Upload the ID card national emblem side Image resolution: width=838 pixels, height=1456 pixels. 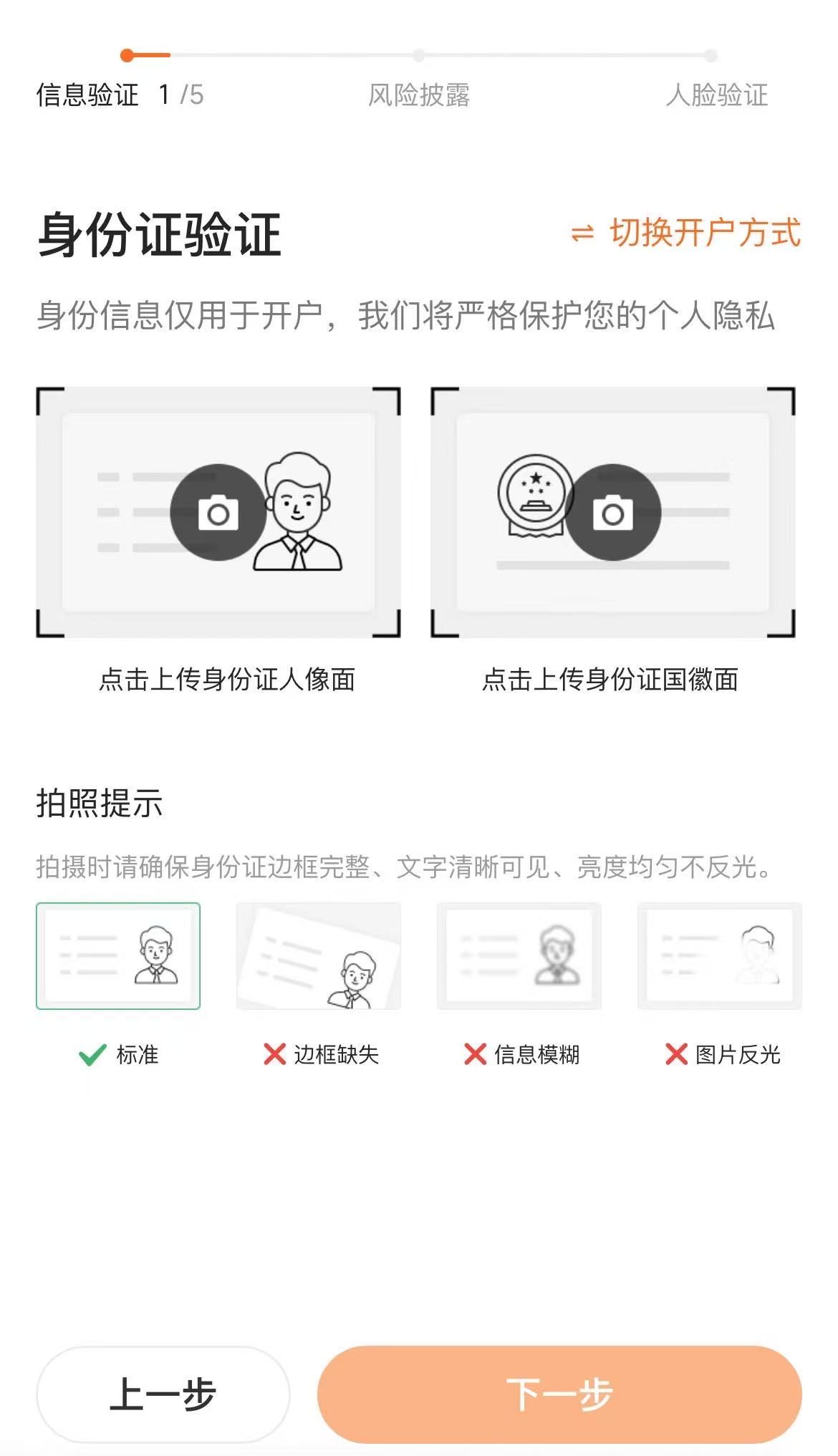pyautogui.click(x=612, y=513)
